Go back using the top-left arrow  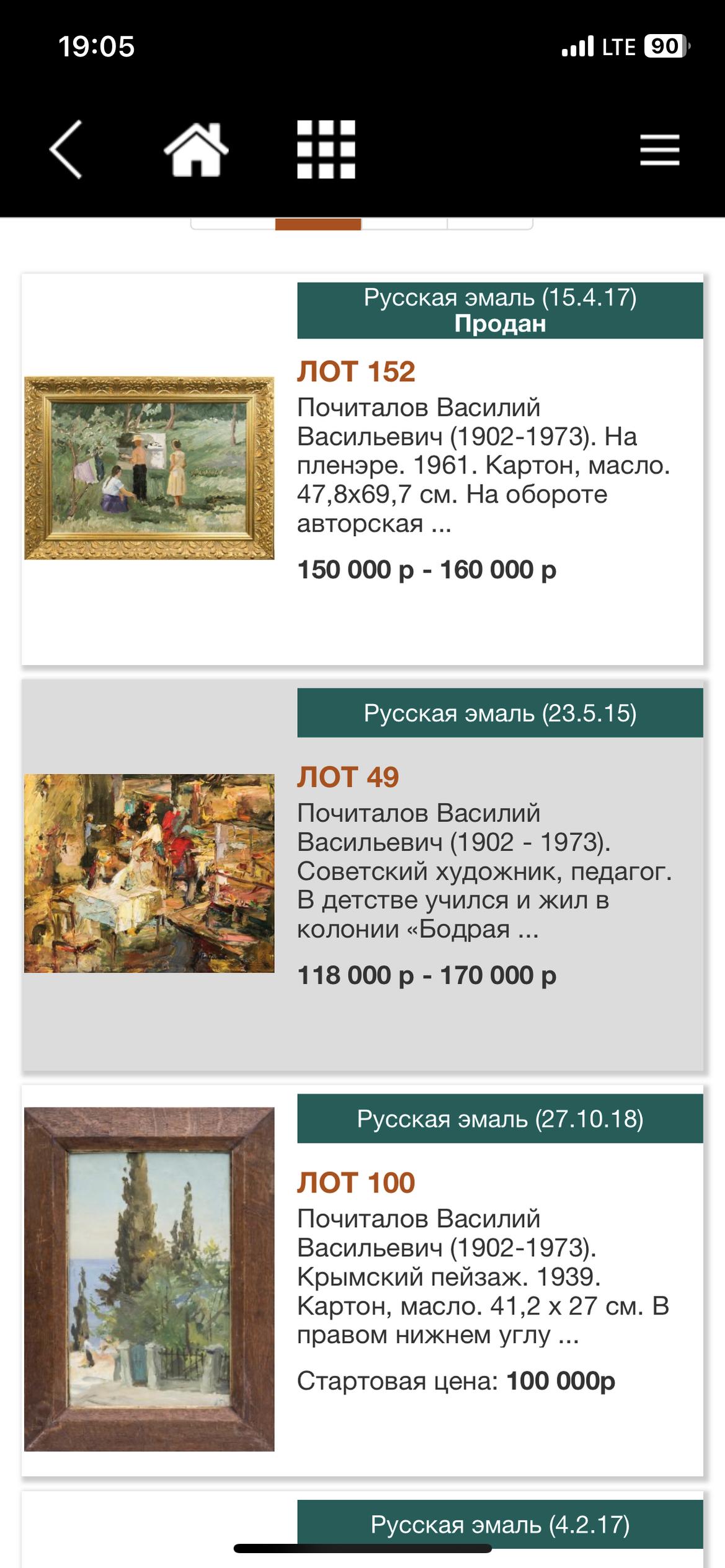(x=66, y=149)
